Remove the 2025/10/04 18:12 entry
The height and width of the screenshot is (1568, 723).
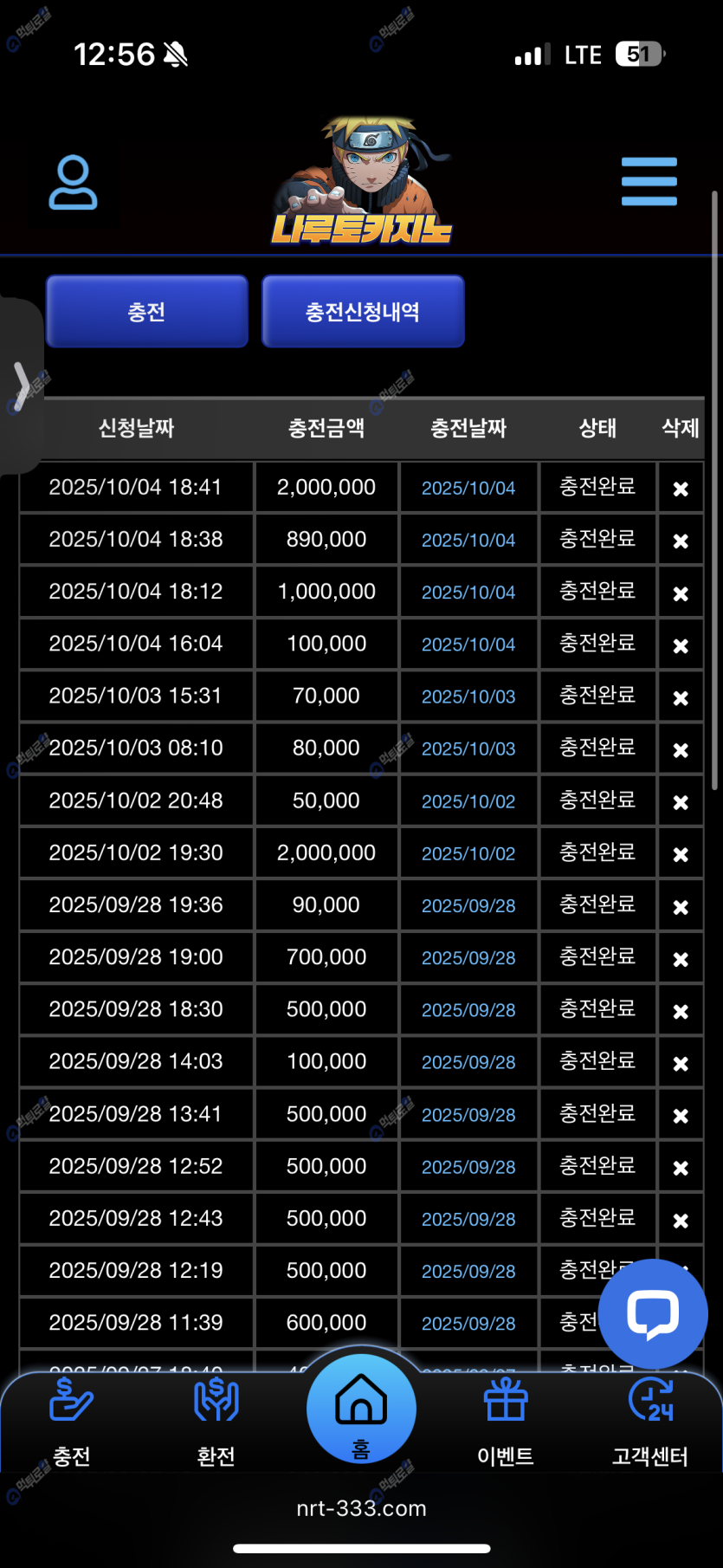tap(681, 593)
